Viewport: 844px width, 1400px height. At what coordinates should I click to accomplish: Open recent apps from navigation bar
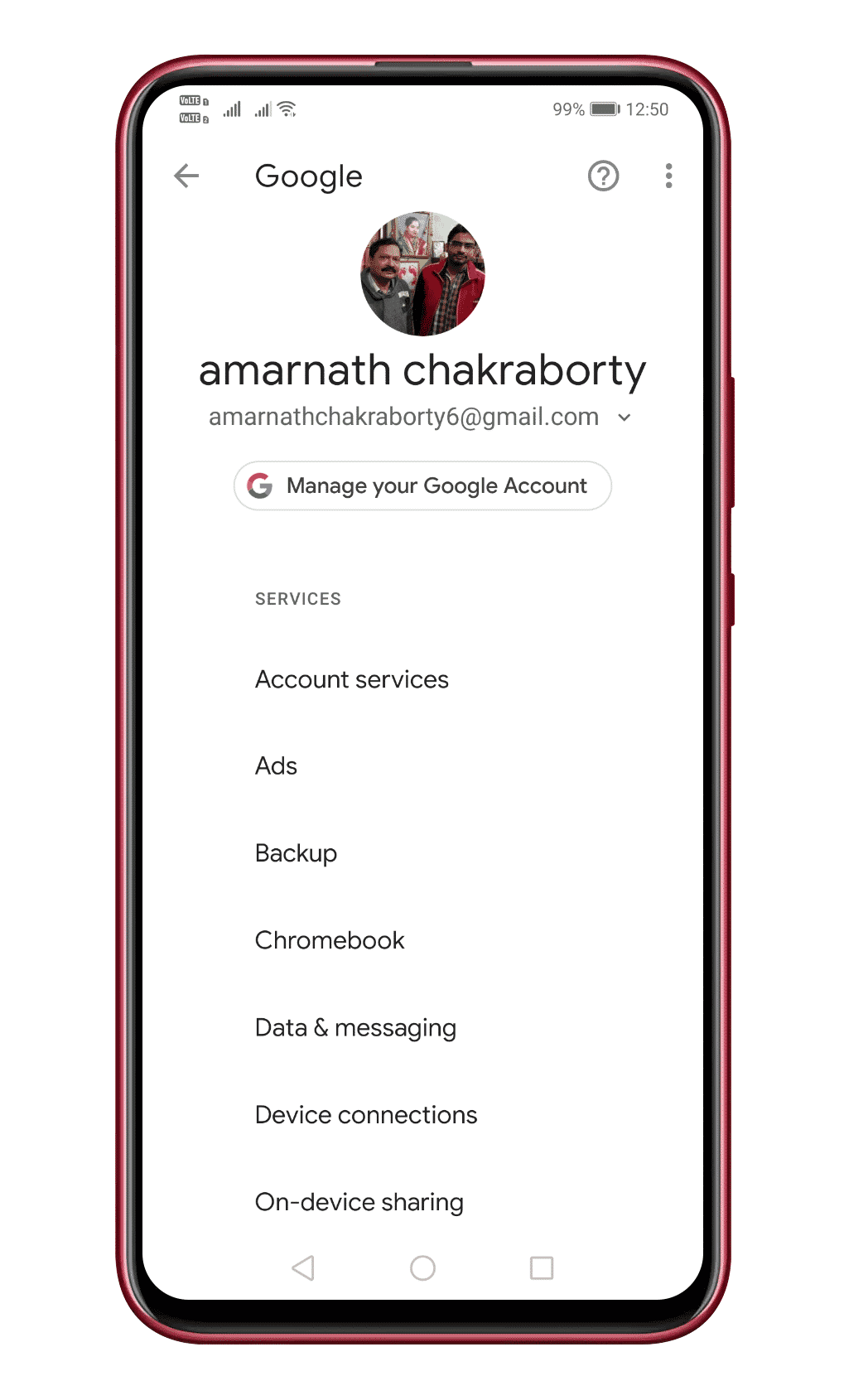click(542, 1267)
